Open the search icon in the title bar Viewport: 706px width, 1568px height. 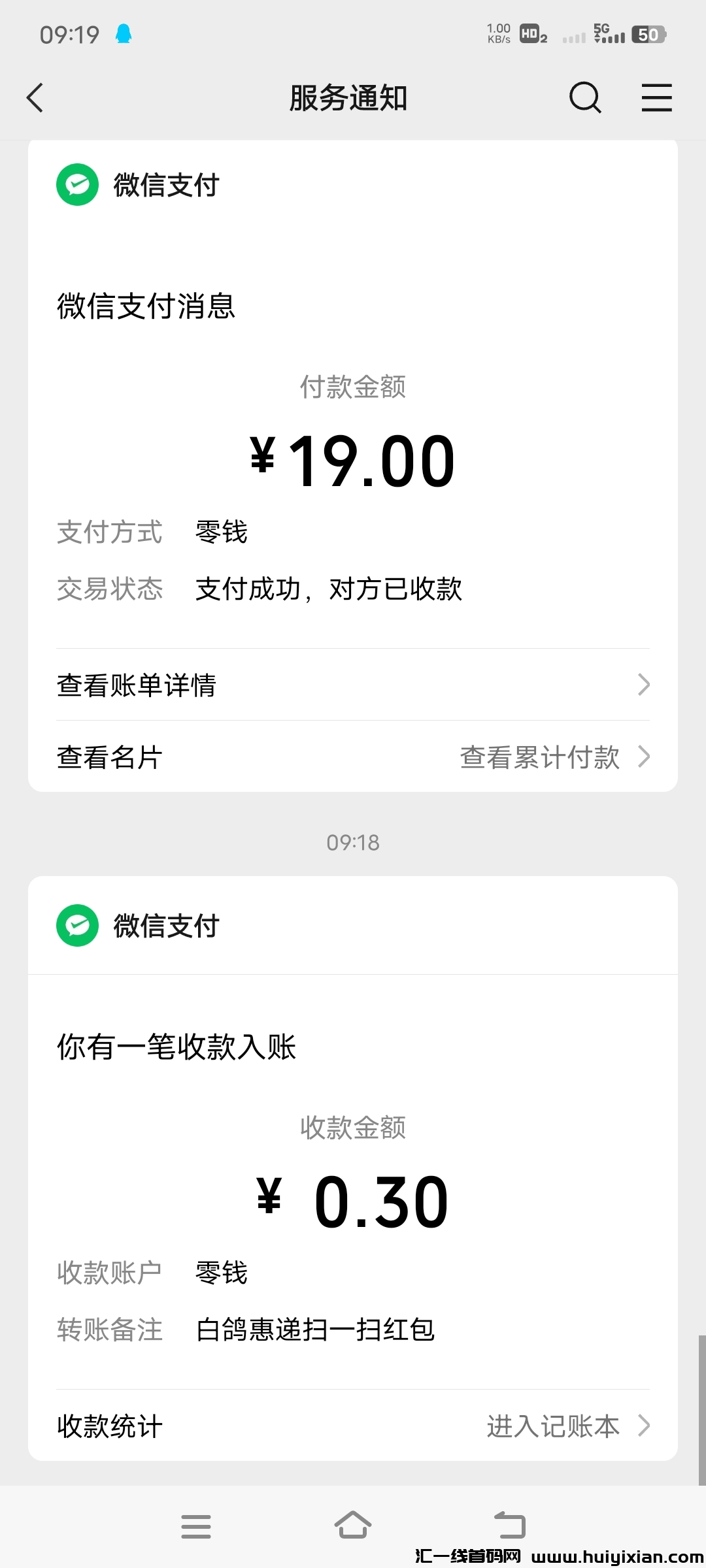pyautogui.click(x=585, y=98)
